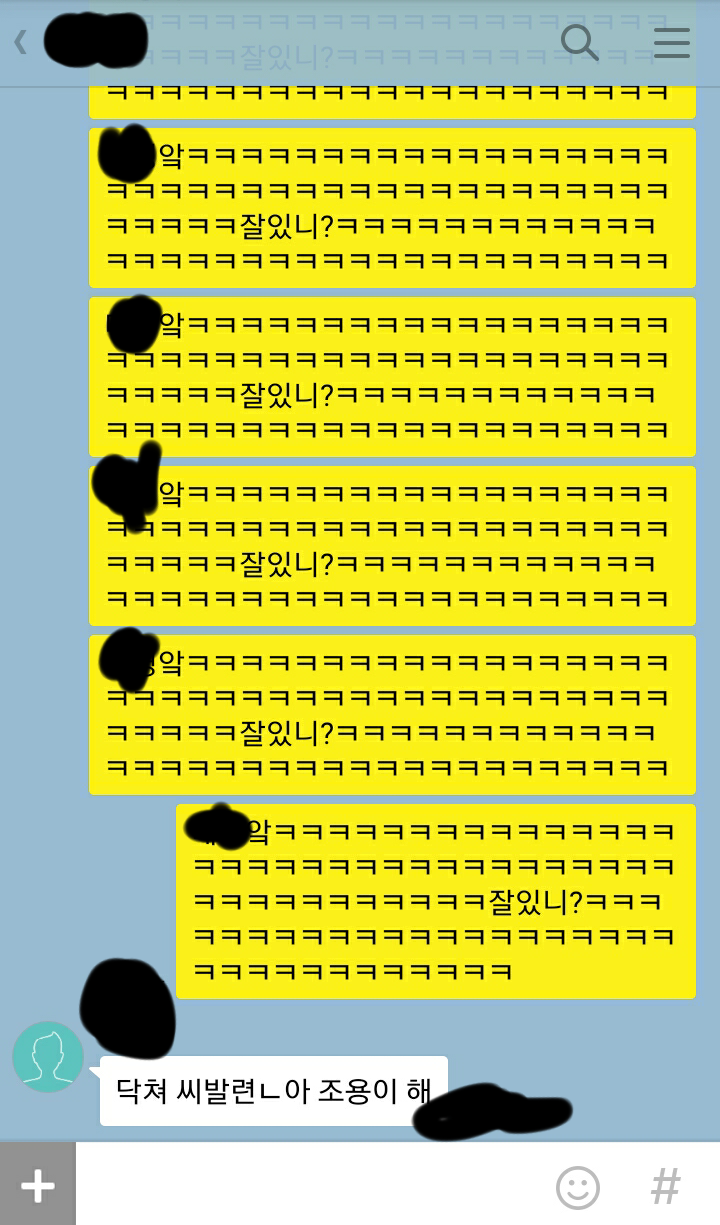Screen dimensions: 720x1225
Task: Open the chat room hamburger menu
Action: [x=672, y=42]
